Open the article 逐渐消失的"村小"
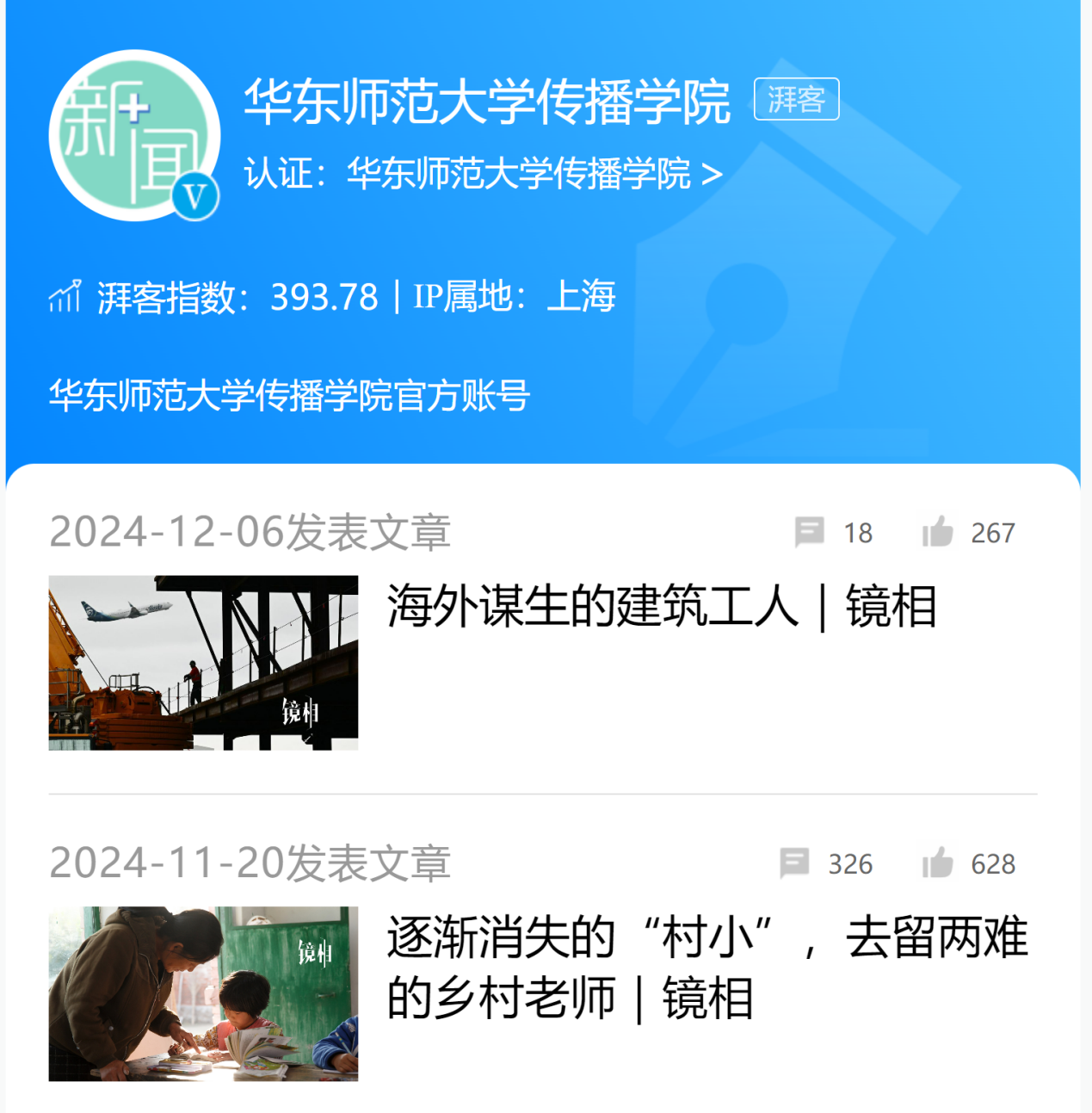1092x1113 pixels. (706, 968)
